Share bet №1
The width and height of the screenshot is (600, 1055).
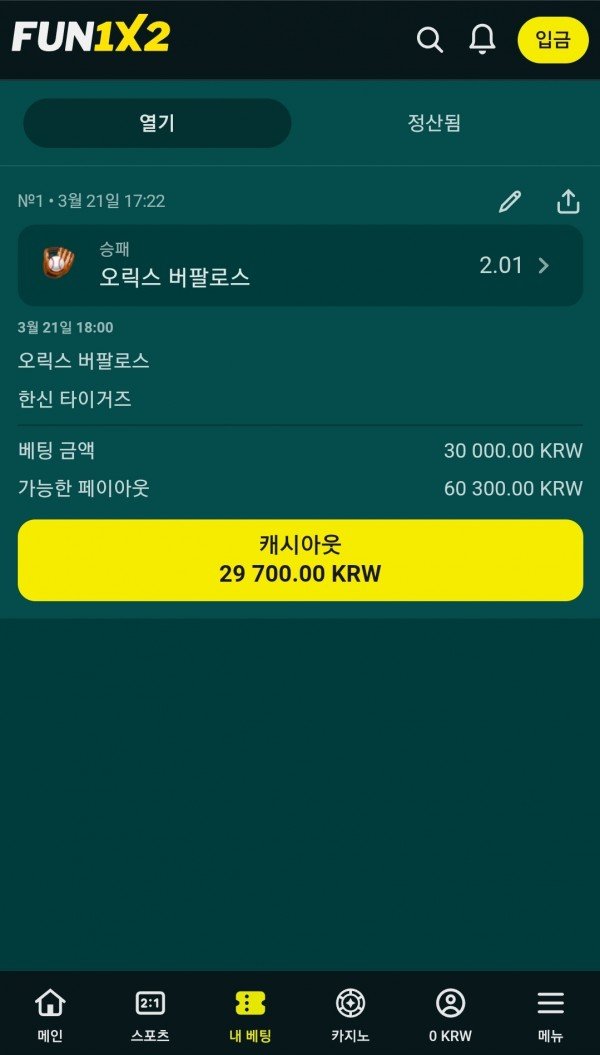(568, 201)
